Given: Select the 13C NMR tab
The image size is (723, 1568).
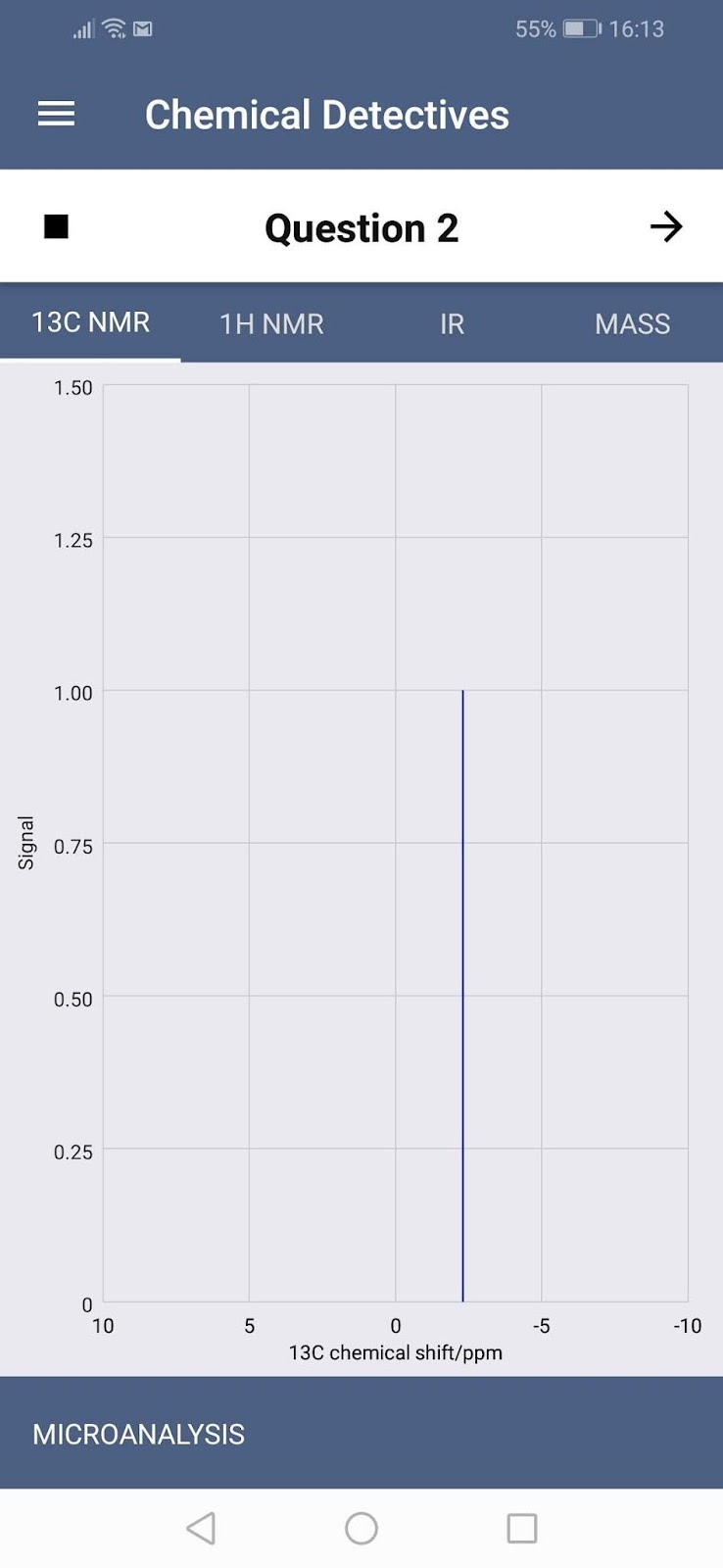Looking at the screenshot, I should coord(90,322).
